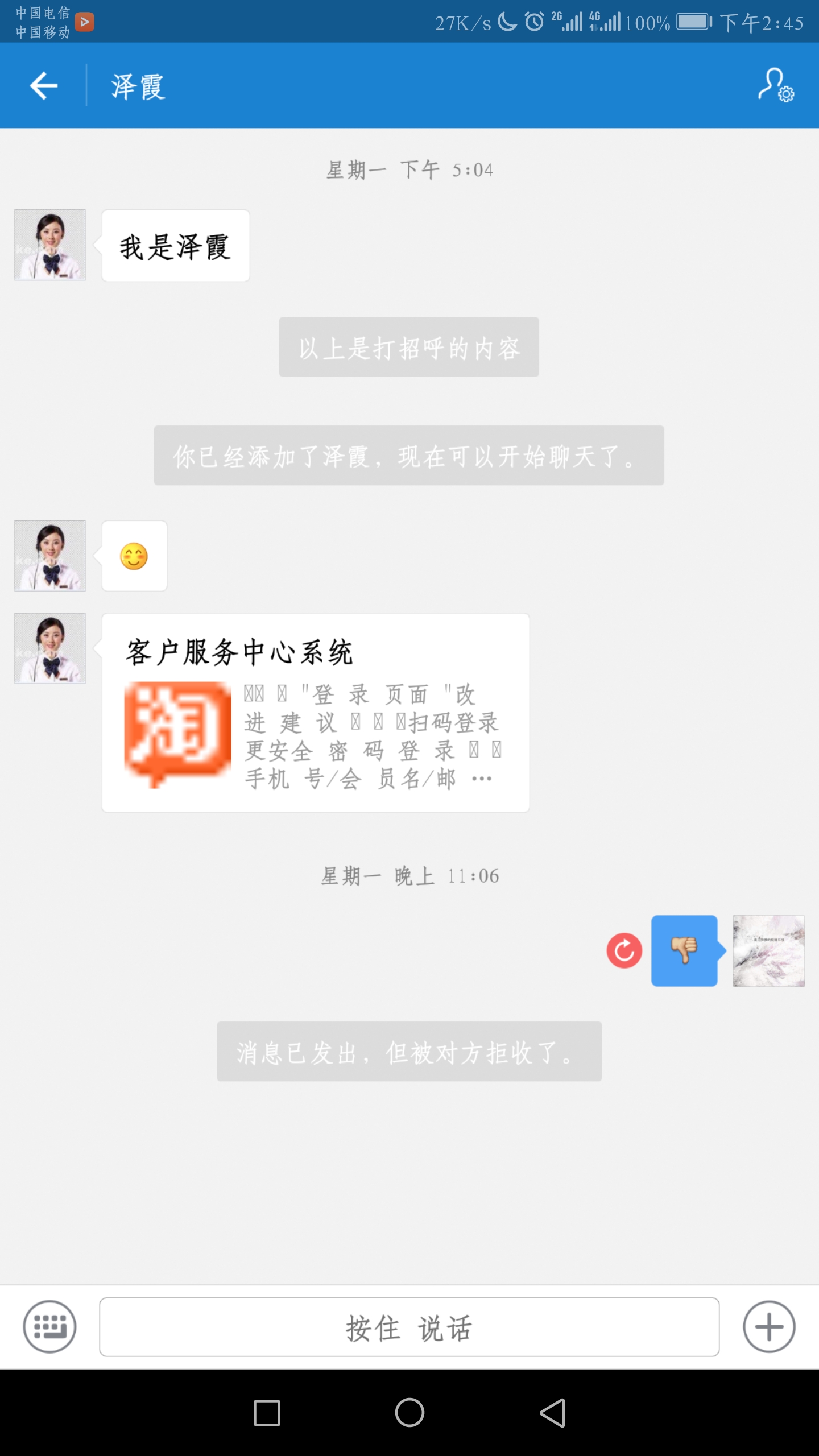The height and width of the screenshot is (1456, 819).
Task: Tap the 按住 说话 voice button
Action: (409, 1327)
